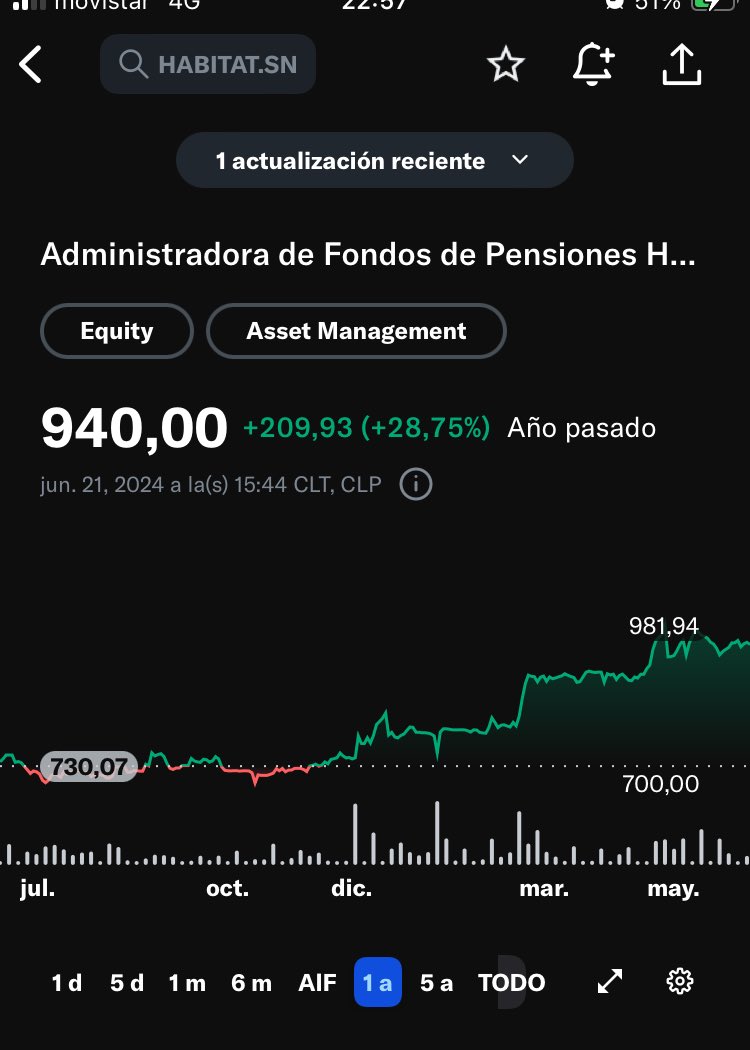
Task: Select the 1 m chart range
Action: pyautogui.click(x=187, y=983)
